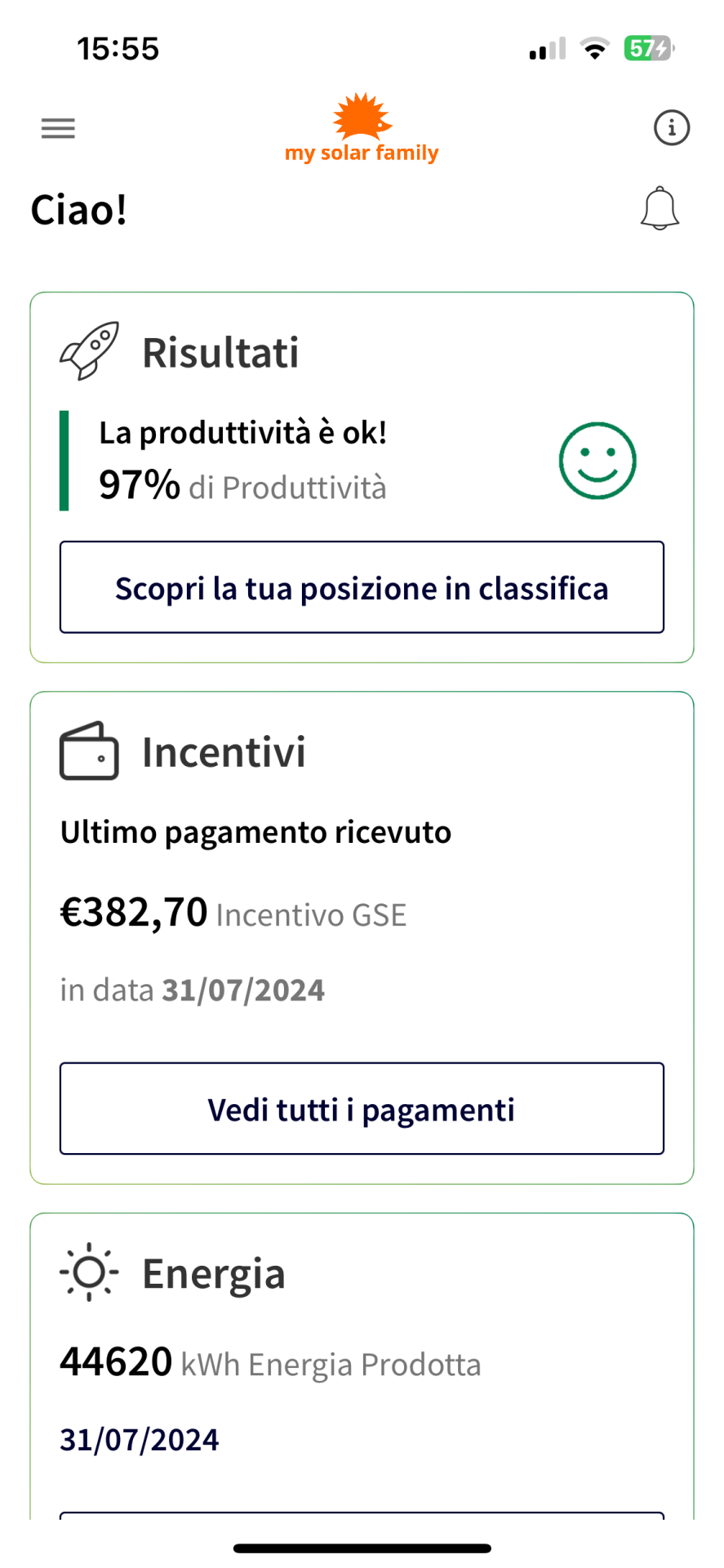Open Vedi tutti i pagamenti
The height and width of the screenshot is (1568, 724).
(x=362, y=1108)
